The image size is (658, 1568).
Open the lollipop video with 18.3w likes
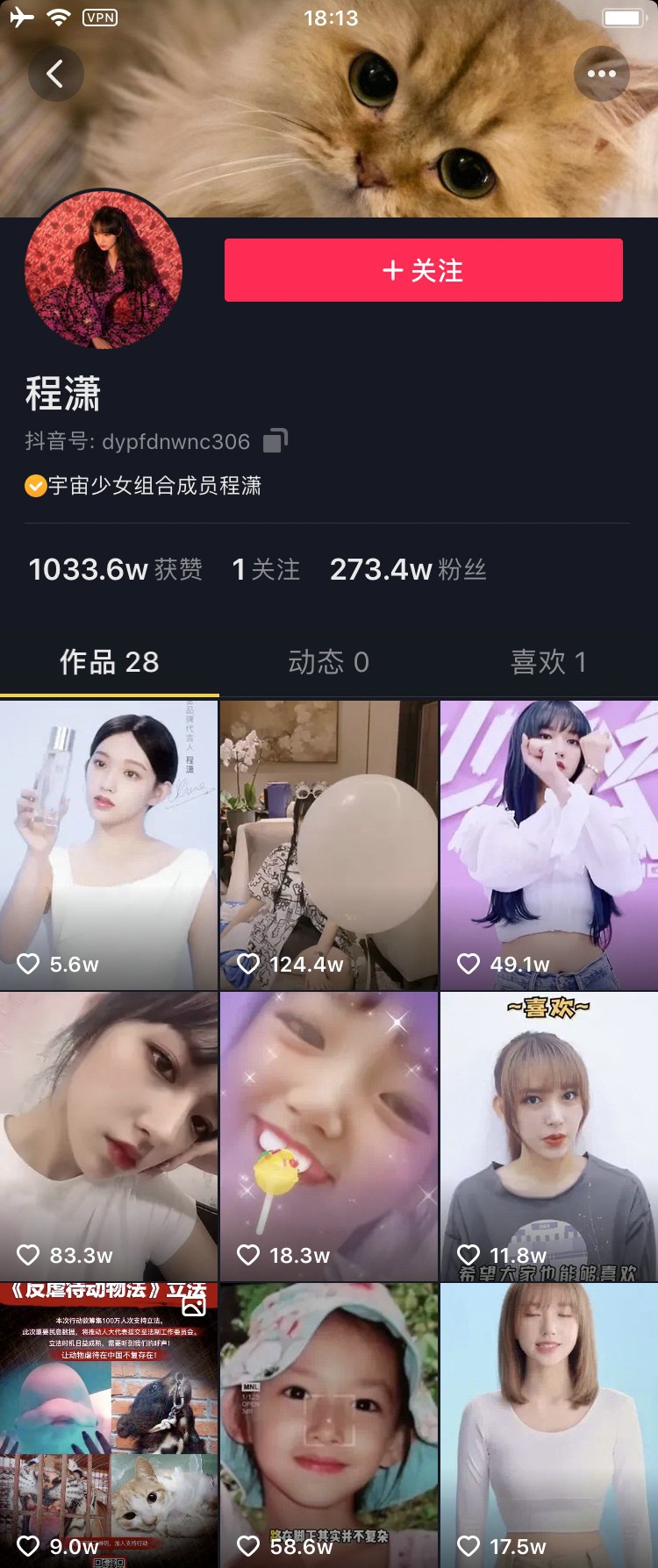click(x=329, y=1136)
